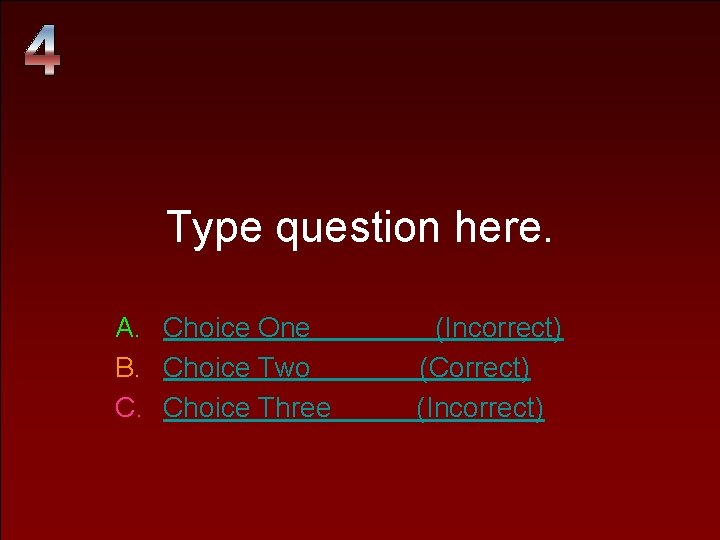Viewport: 720px width, 540px height.
Task: Choose the Choice Three link
Action: (x=354, y=408)
